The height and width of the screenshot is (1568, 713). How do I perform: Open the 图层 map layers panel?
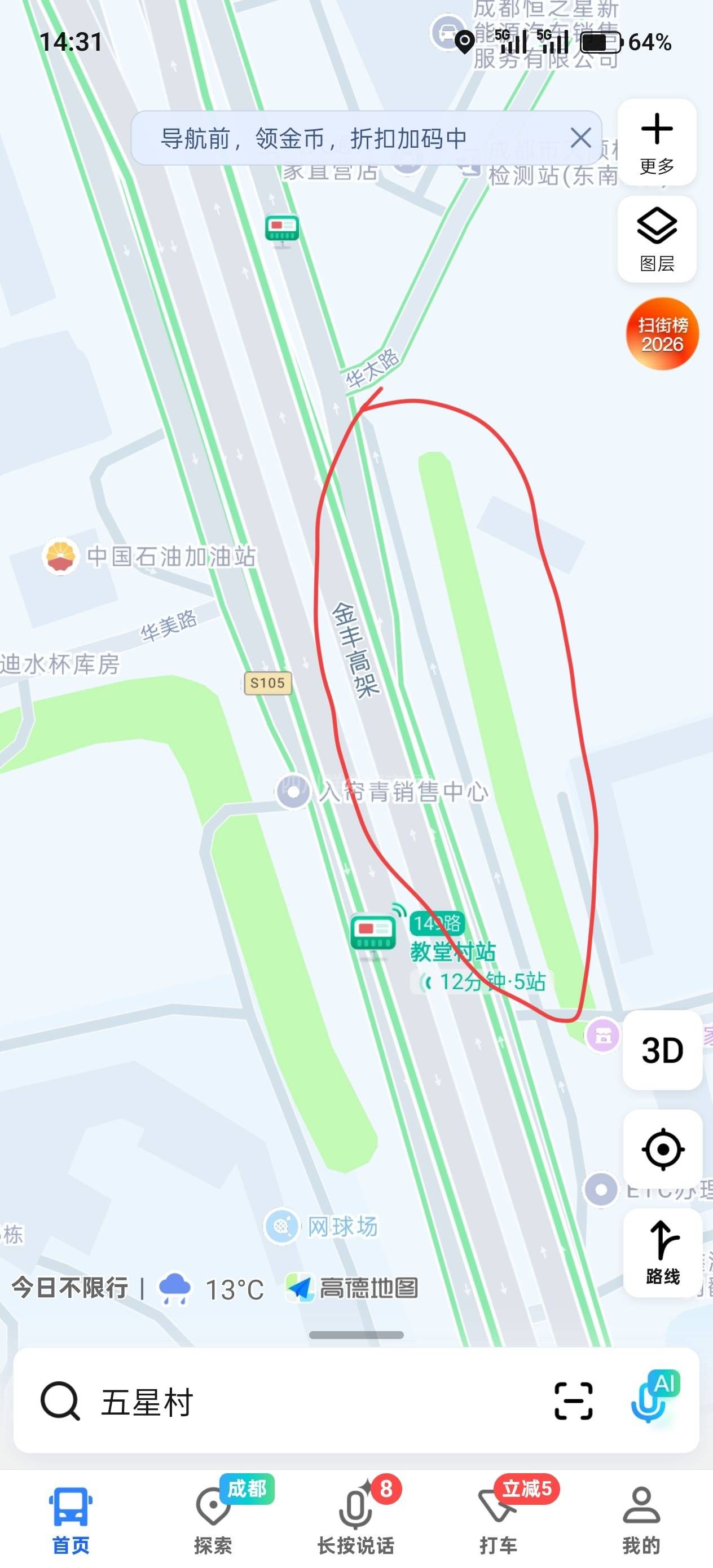(x=657, y=239)
